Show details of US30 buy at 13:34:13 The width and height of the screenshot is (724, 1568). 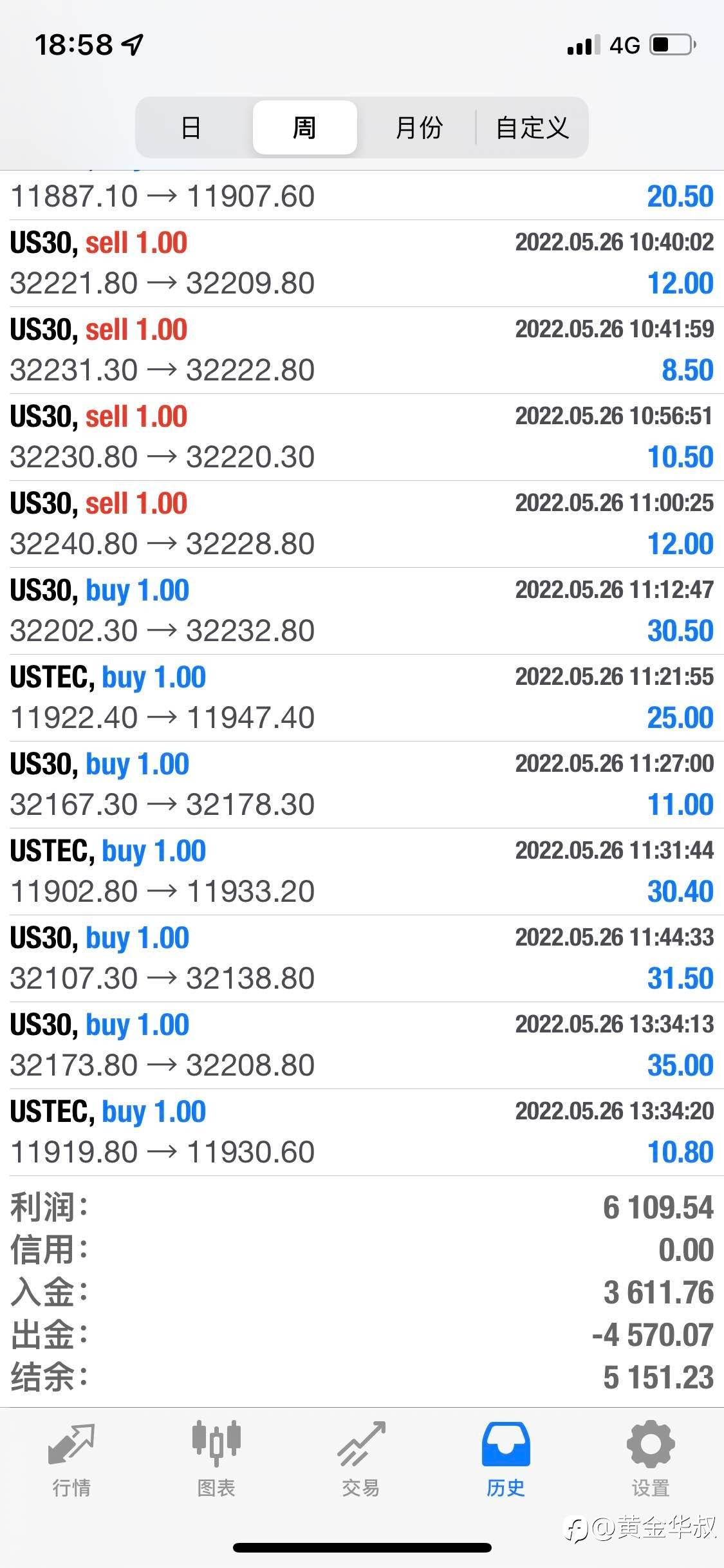pyautogui.click(x=362, y=1045)
